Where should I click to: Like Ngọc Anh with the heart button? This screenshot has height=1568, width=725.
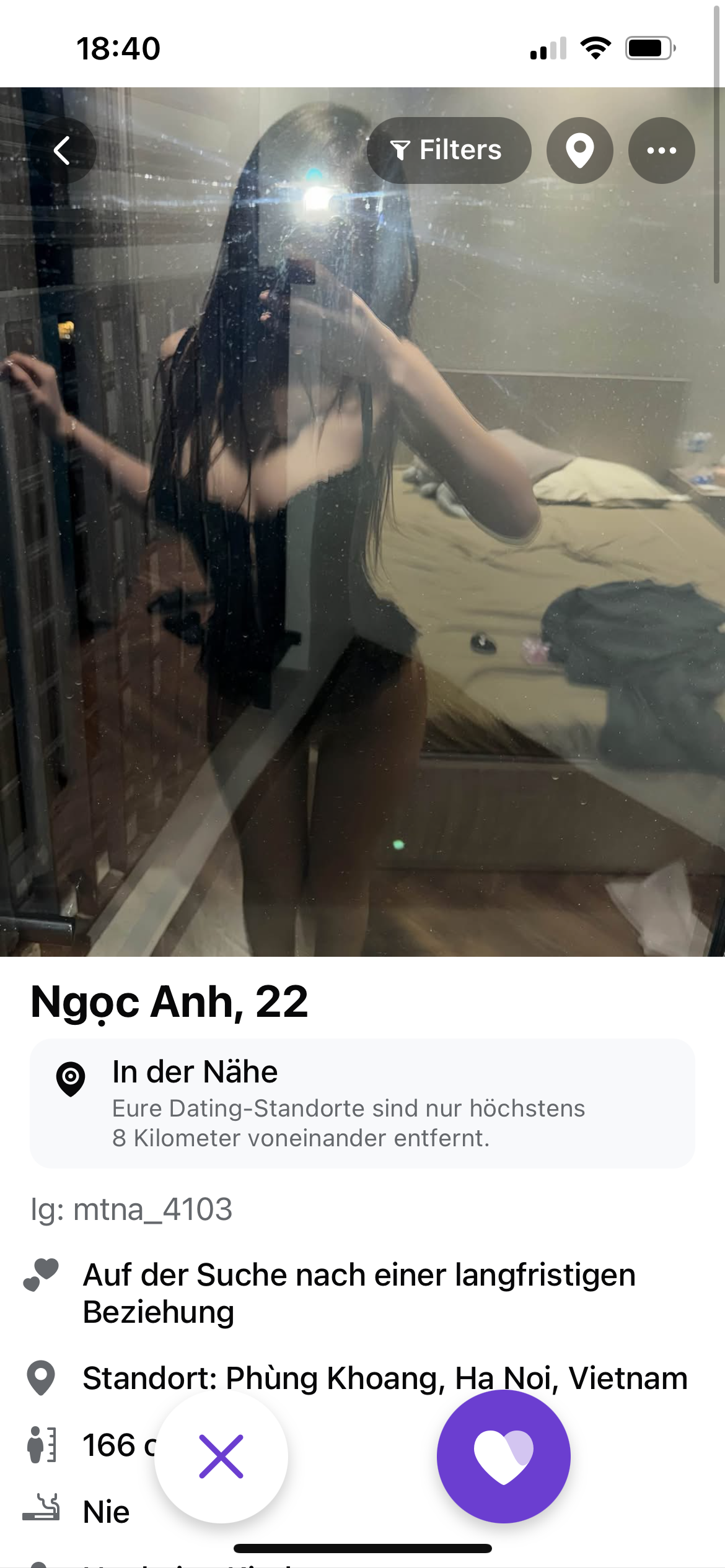point(503,1456)
